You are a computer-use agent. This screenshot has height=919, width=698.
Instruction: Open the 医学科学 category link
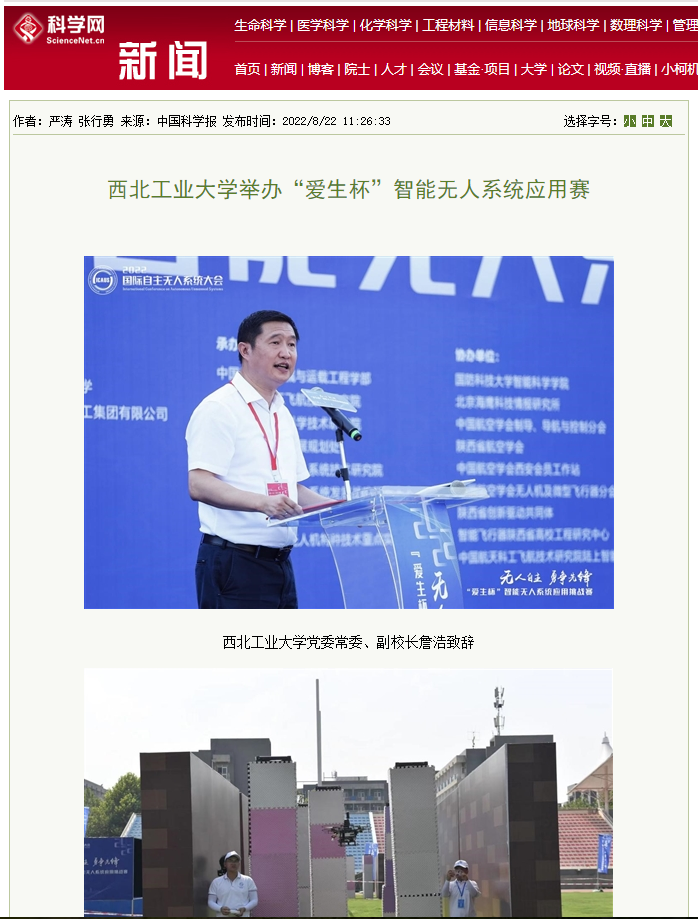tap(323, 26)
